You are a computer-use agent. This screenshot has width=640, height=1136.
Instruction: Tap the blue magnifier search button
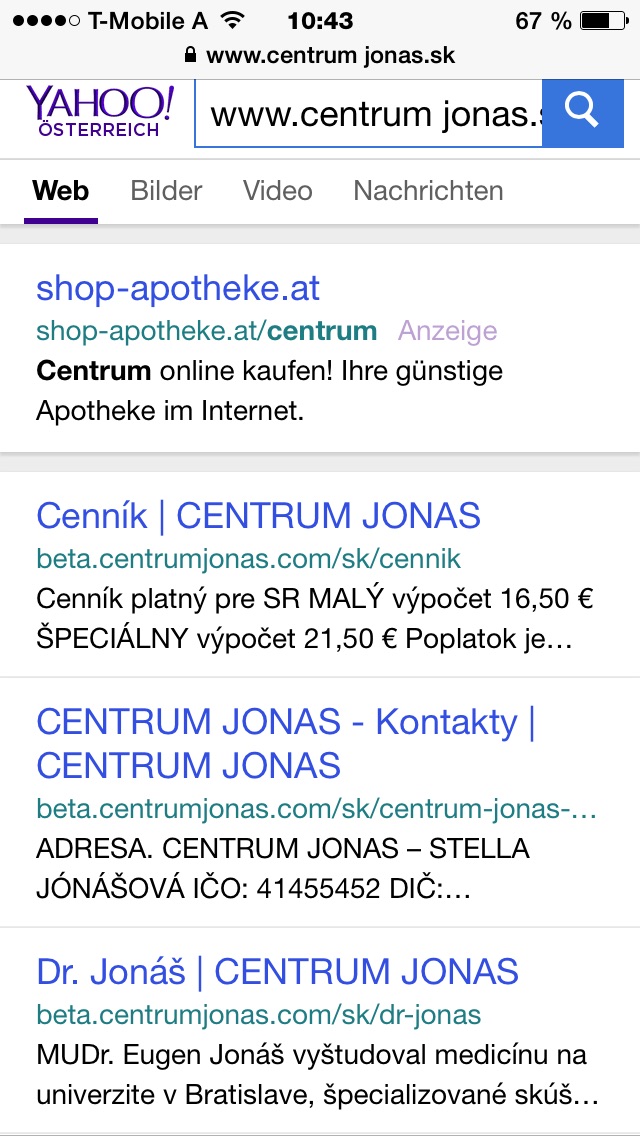[582, 112]
